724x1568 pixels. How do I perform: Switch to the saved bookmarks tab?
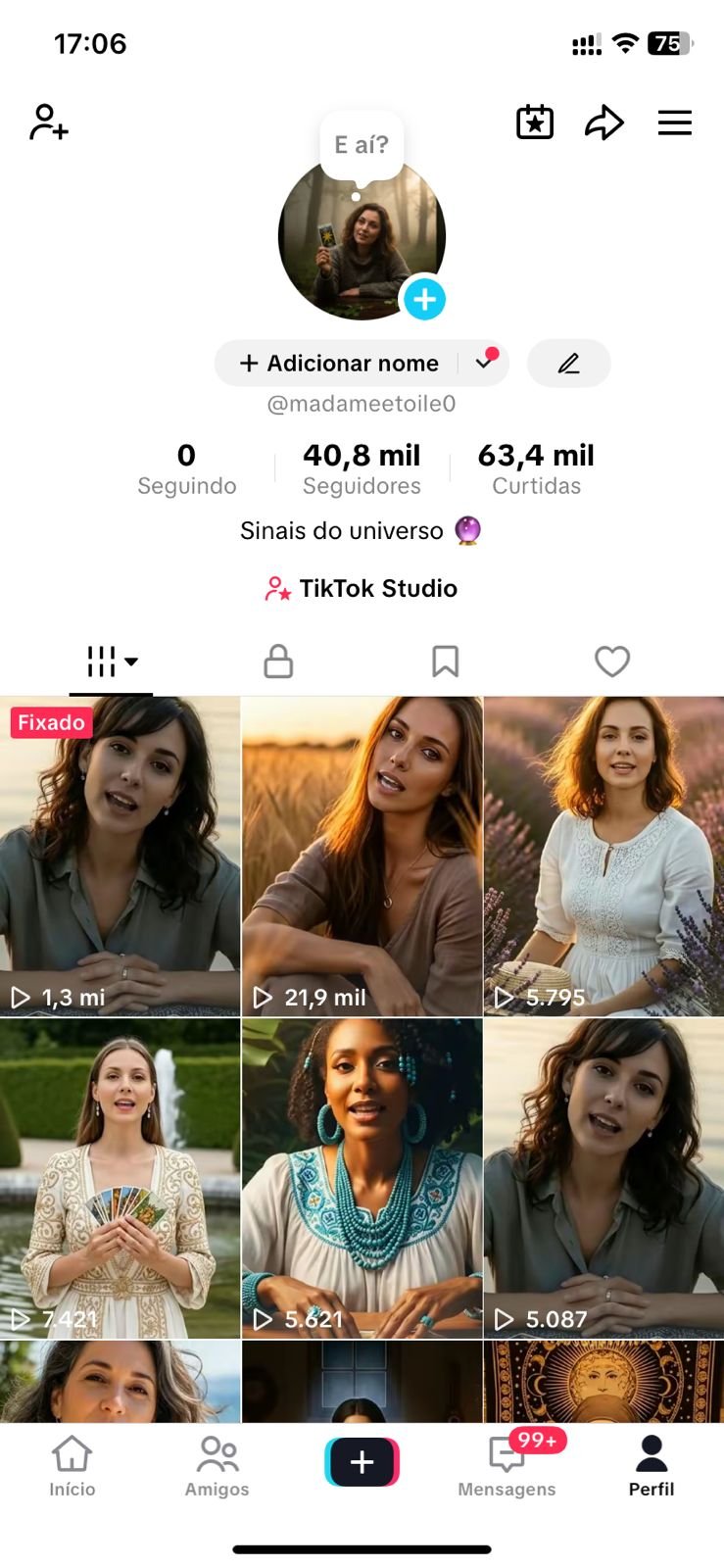click(x=445, y=661)
